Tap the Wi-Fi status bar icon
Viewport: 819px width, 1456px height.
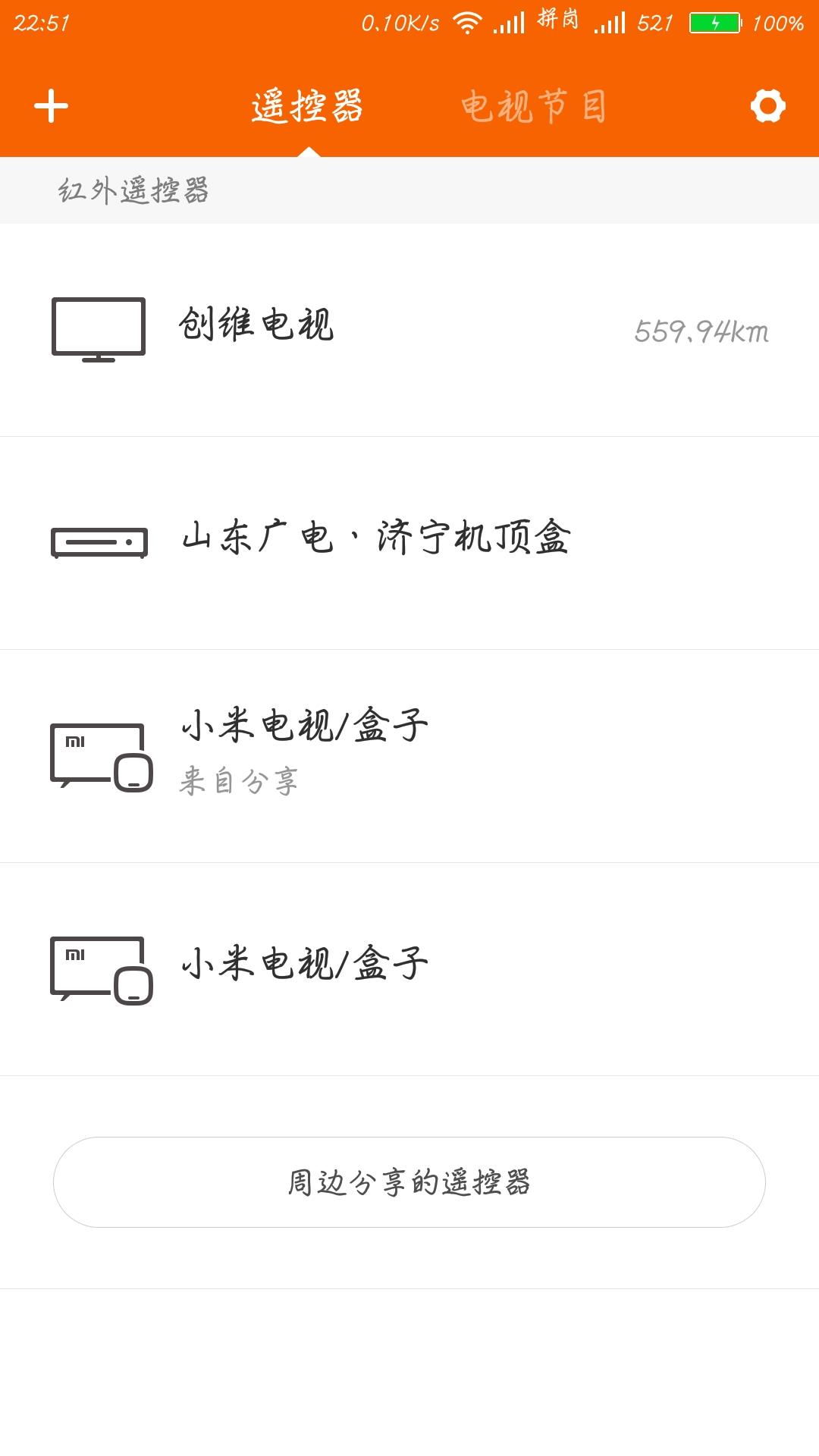[x=468, y=20]
